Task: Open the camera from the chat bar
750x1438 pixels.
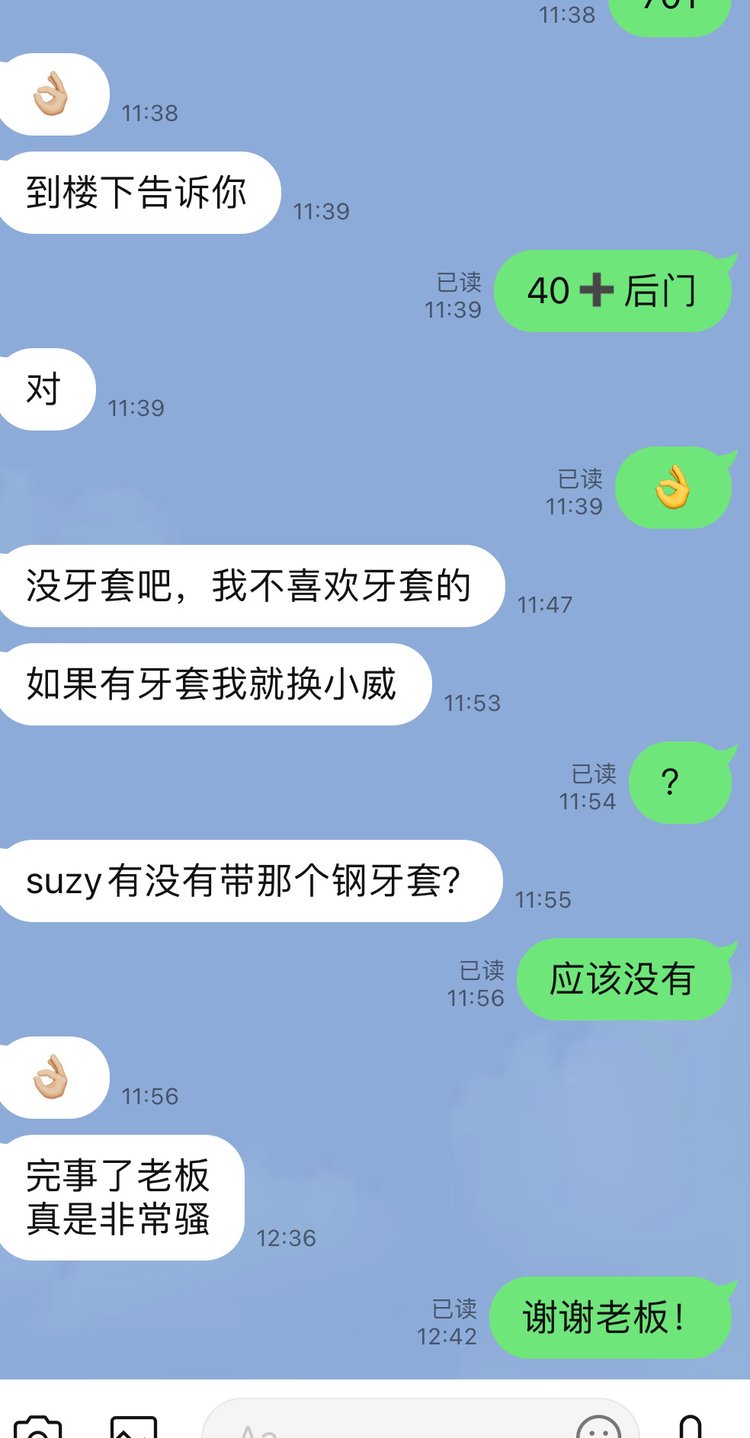Action: coord(37,1428)
